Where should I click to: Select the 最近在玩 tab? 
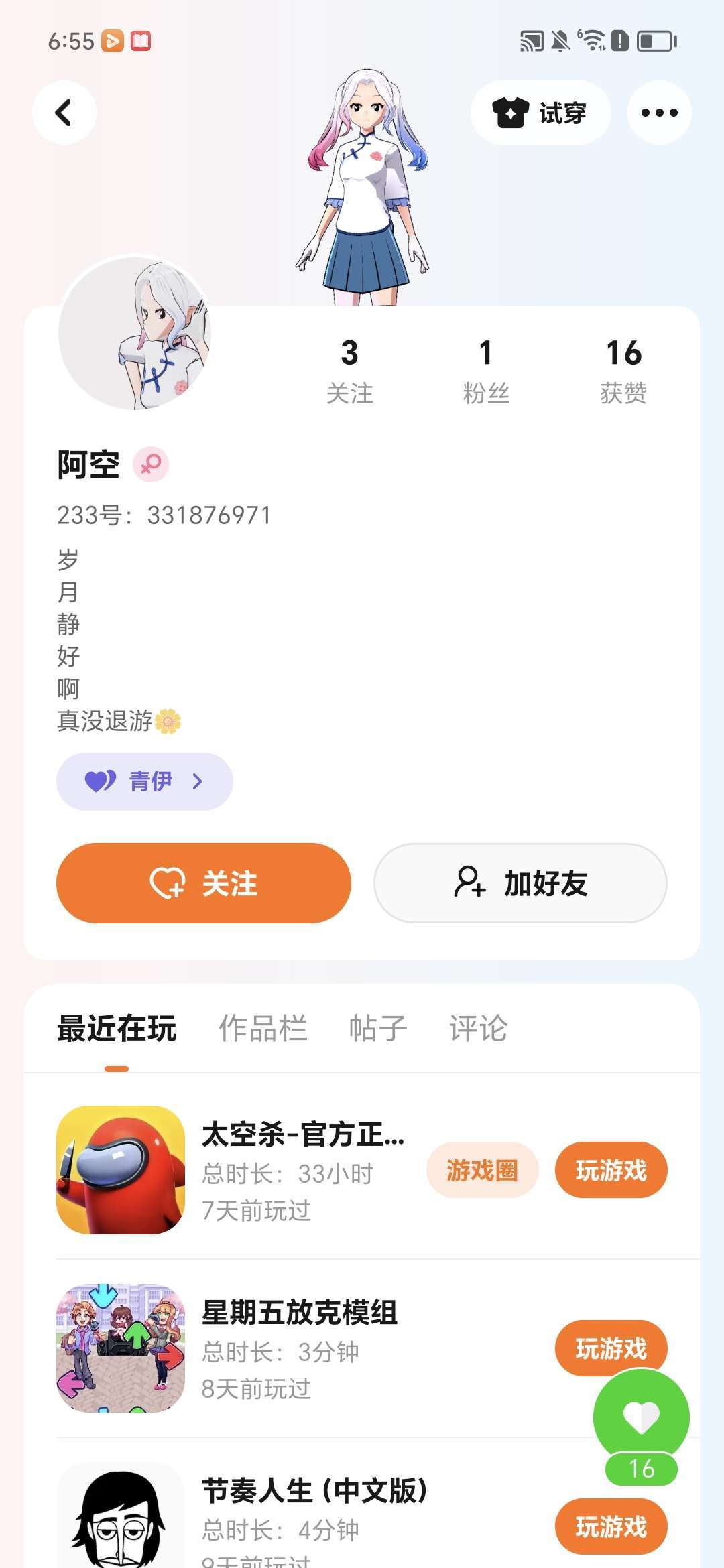click(x=117, y=1028)
